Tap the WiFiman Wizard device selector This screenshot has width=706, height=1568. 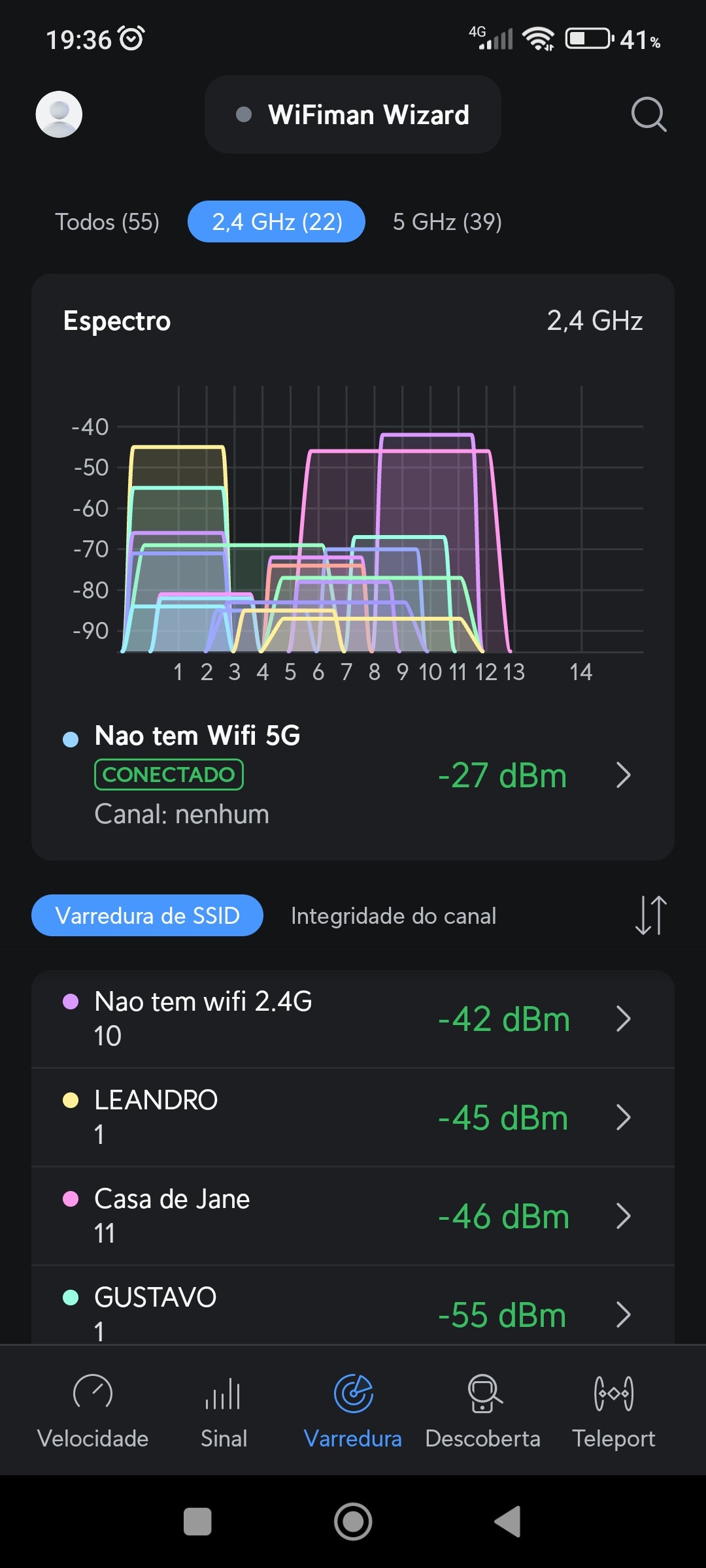point(353,114)
